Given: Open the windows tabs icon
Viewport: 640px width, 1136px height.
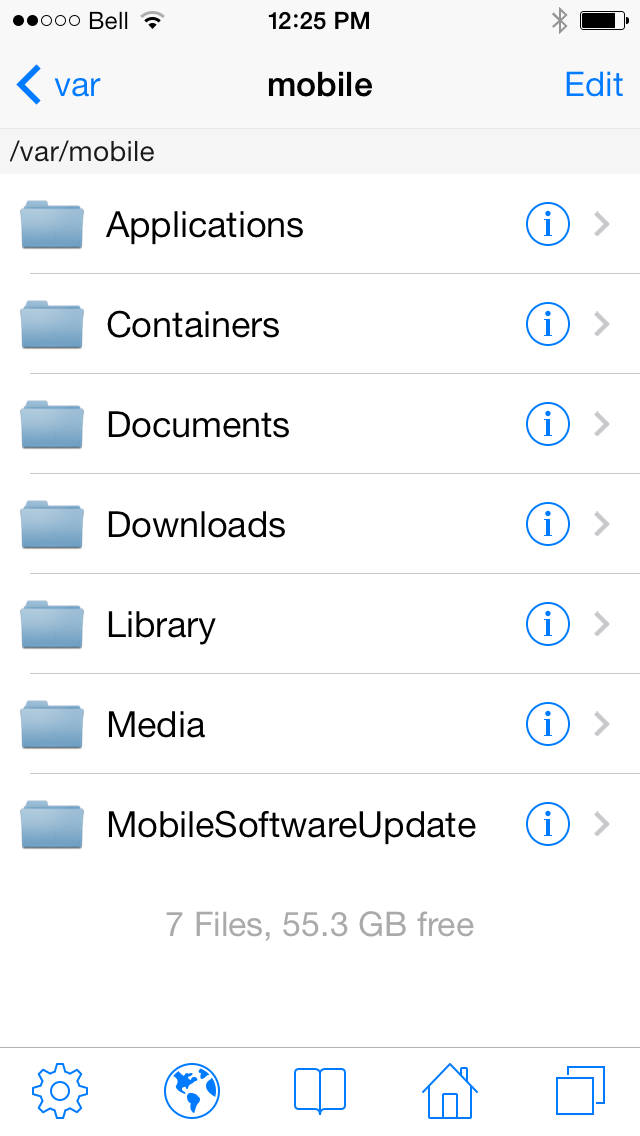Looking at the screenshot, I should tap(580, 1090).
